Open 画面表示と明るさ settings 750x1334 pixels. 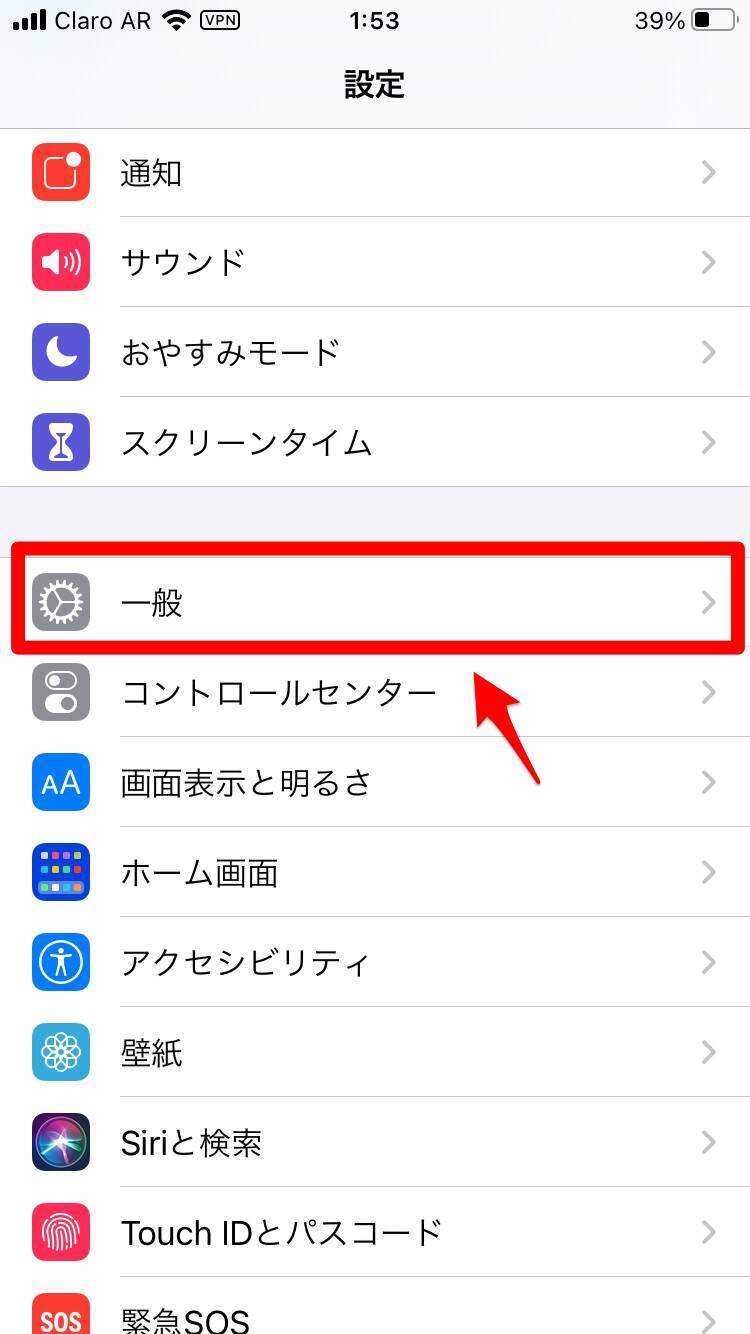(375, 782)
